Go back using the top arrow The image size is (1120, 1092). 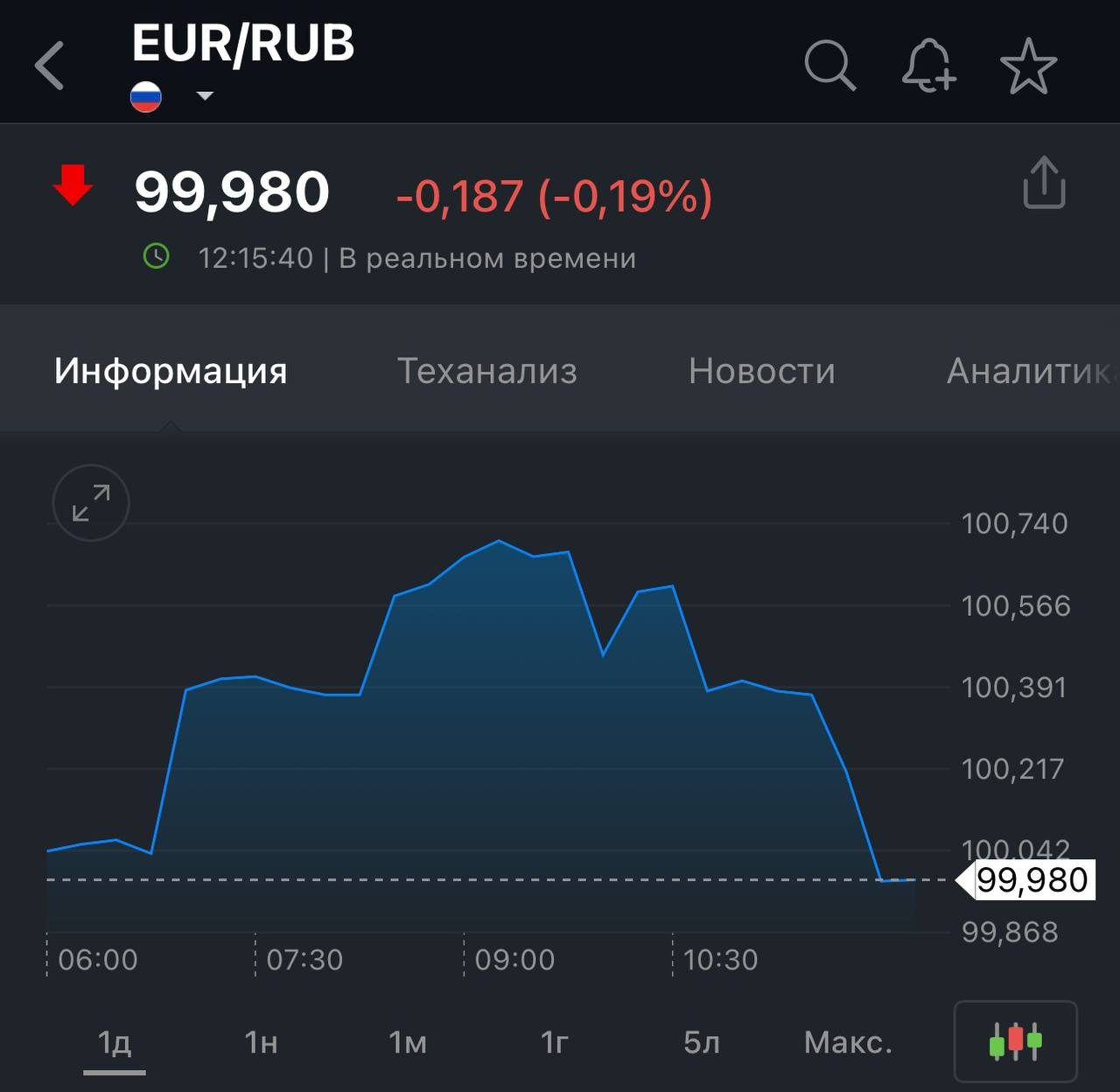[50, 66]
